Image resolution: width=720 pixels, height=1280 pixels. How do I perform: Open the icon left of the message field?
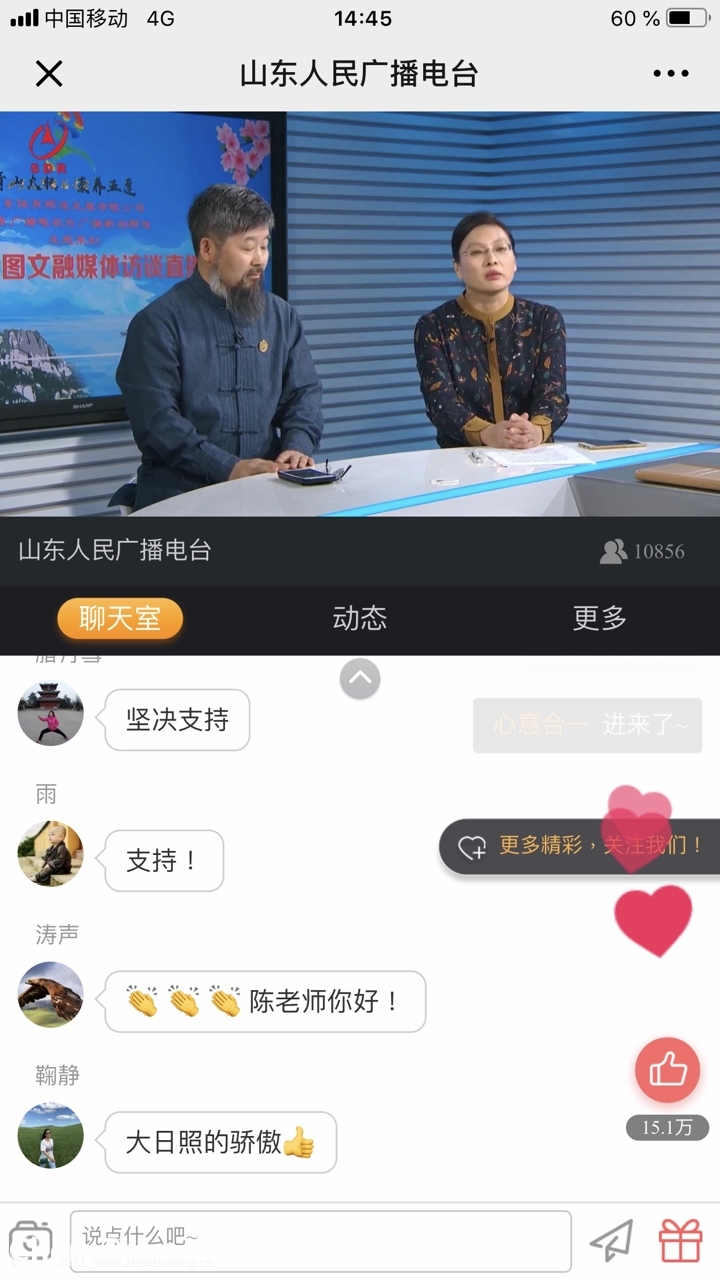point(31,1240)
